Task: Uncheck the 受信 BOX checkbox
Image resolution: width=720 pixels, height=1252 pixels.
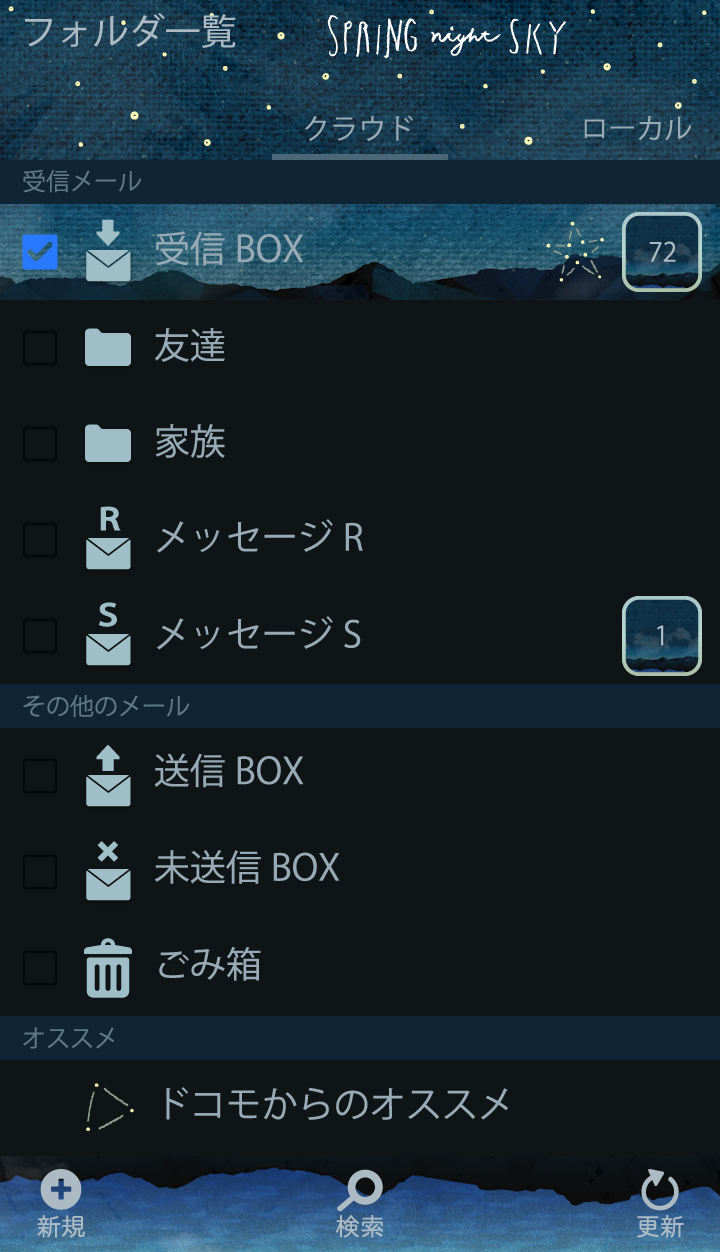Action: [x=40, y=252]
